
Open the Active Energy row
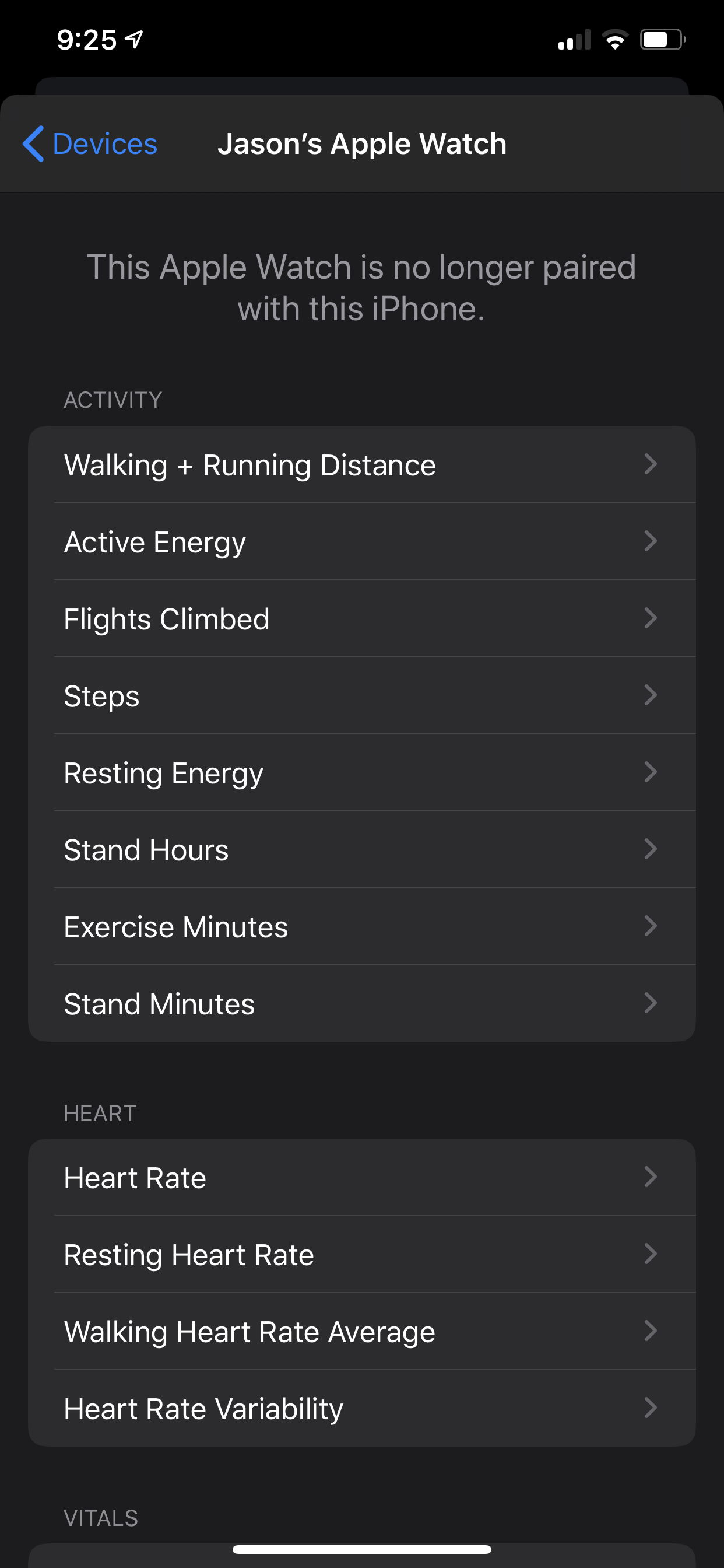click(362, 541)
